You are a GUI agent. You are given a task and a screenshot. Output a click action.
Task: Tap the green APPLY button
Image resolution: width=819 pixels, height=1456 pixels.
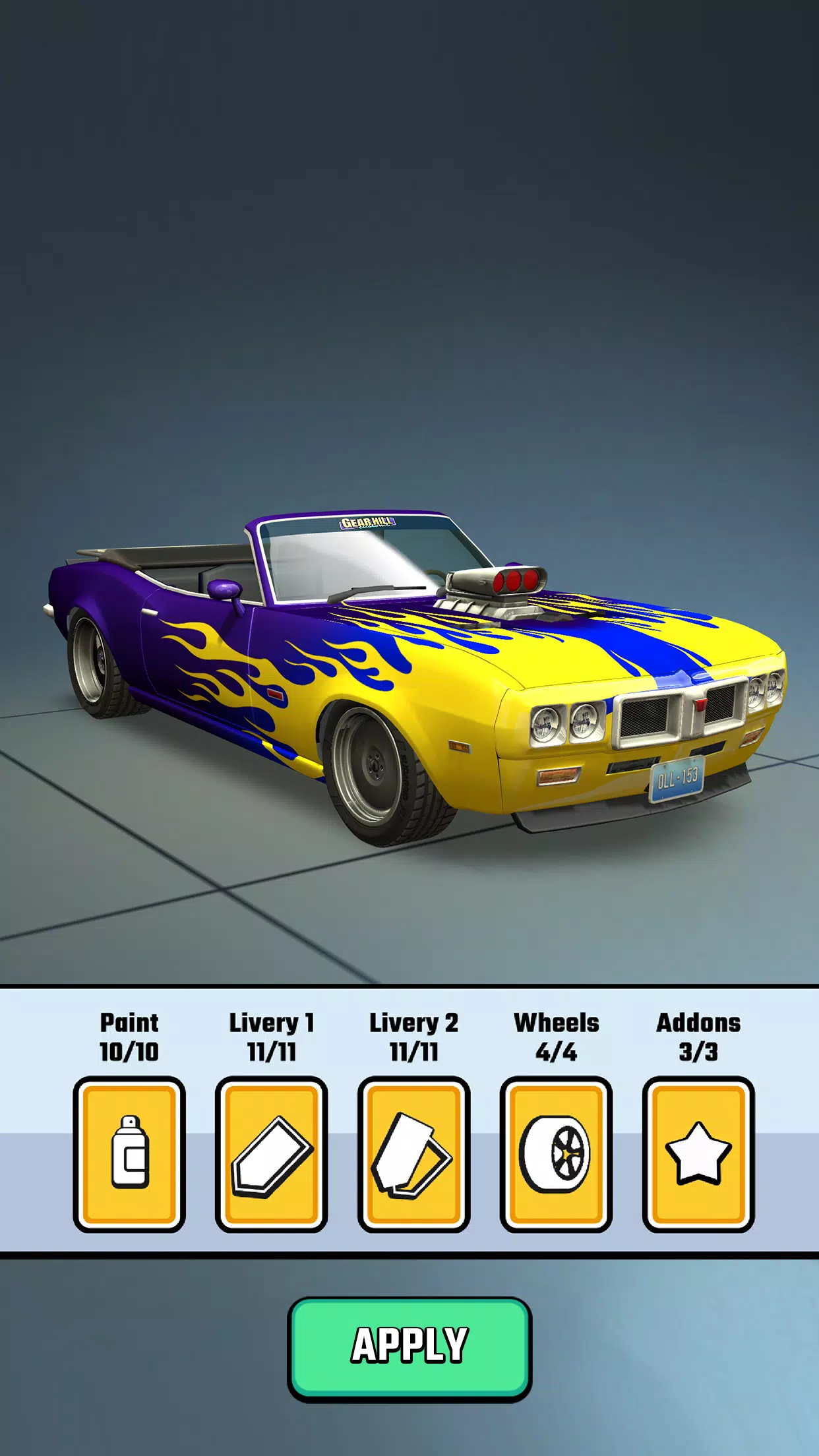[409, 1348]
